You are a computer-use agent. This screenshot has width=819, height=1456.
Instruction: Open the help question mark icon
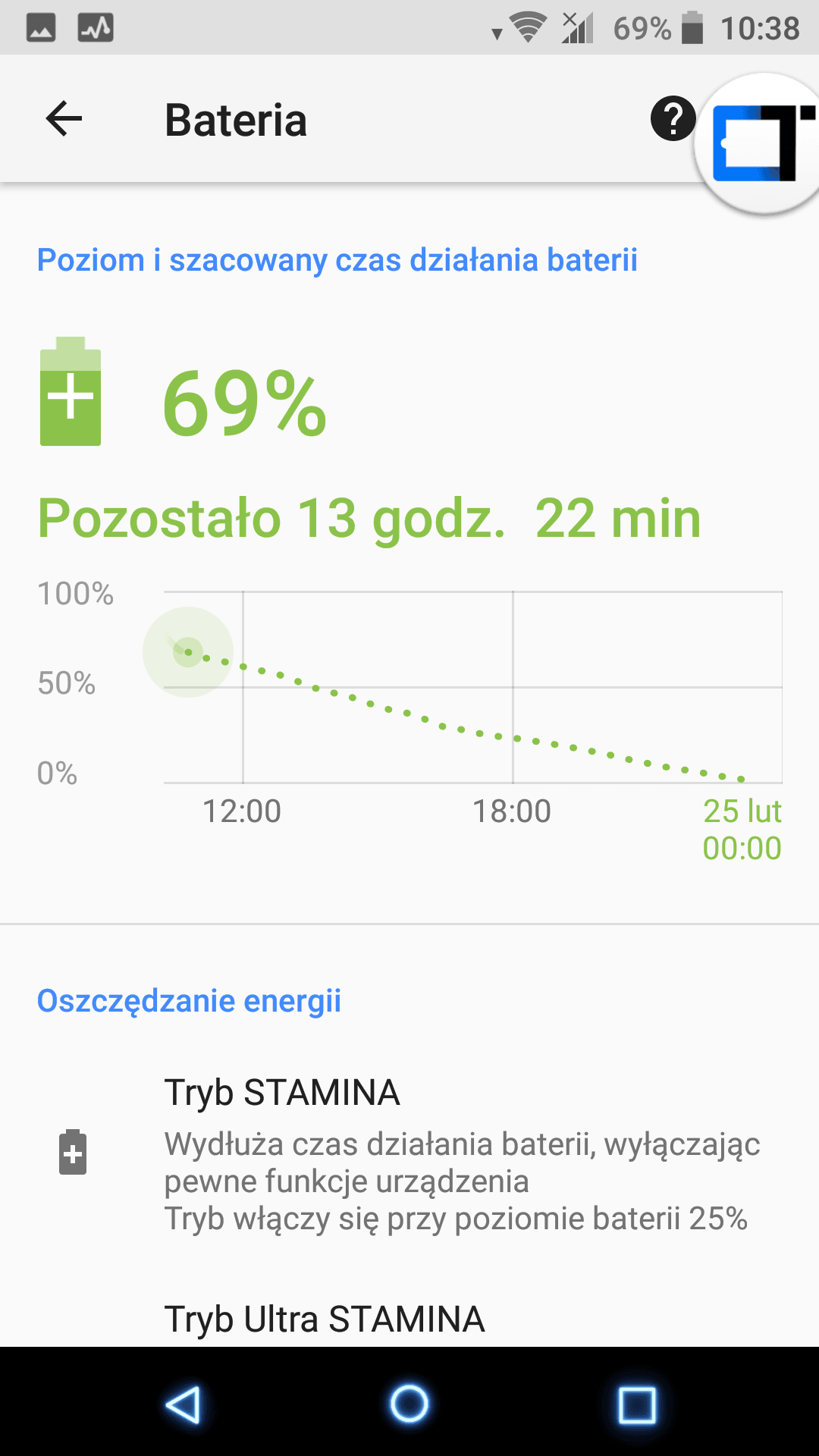point(673,119)
